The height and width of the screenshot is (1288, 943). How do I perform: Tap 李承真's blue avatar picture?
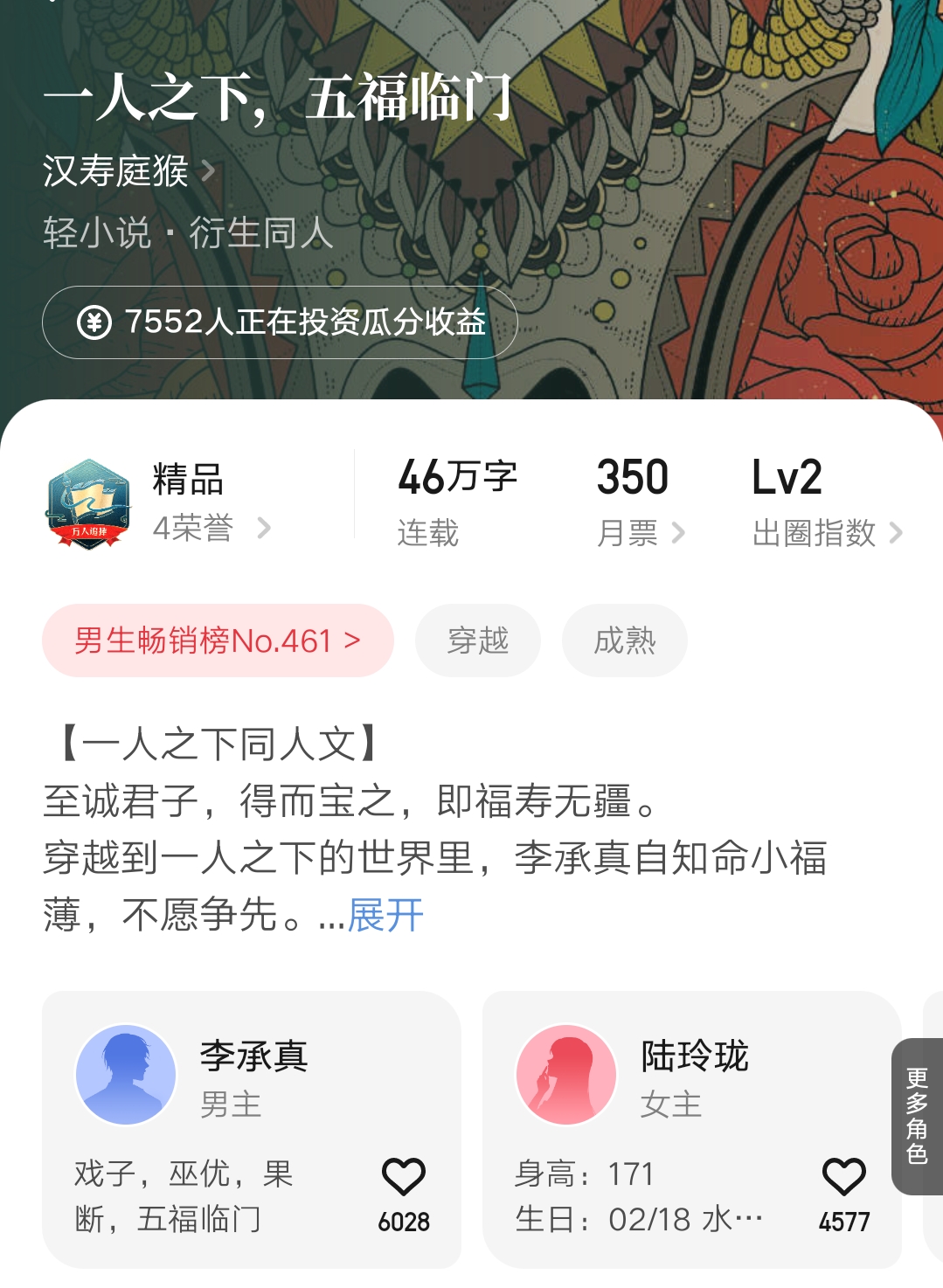(x=125, y=1074)
